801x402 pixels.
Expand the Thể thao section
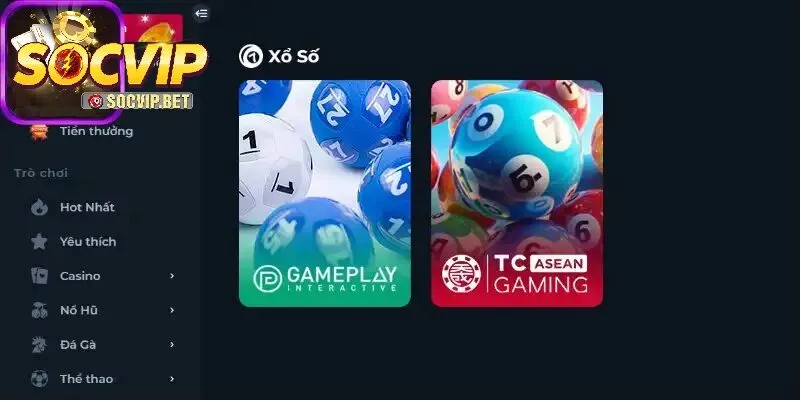[100, 379]
